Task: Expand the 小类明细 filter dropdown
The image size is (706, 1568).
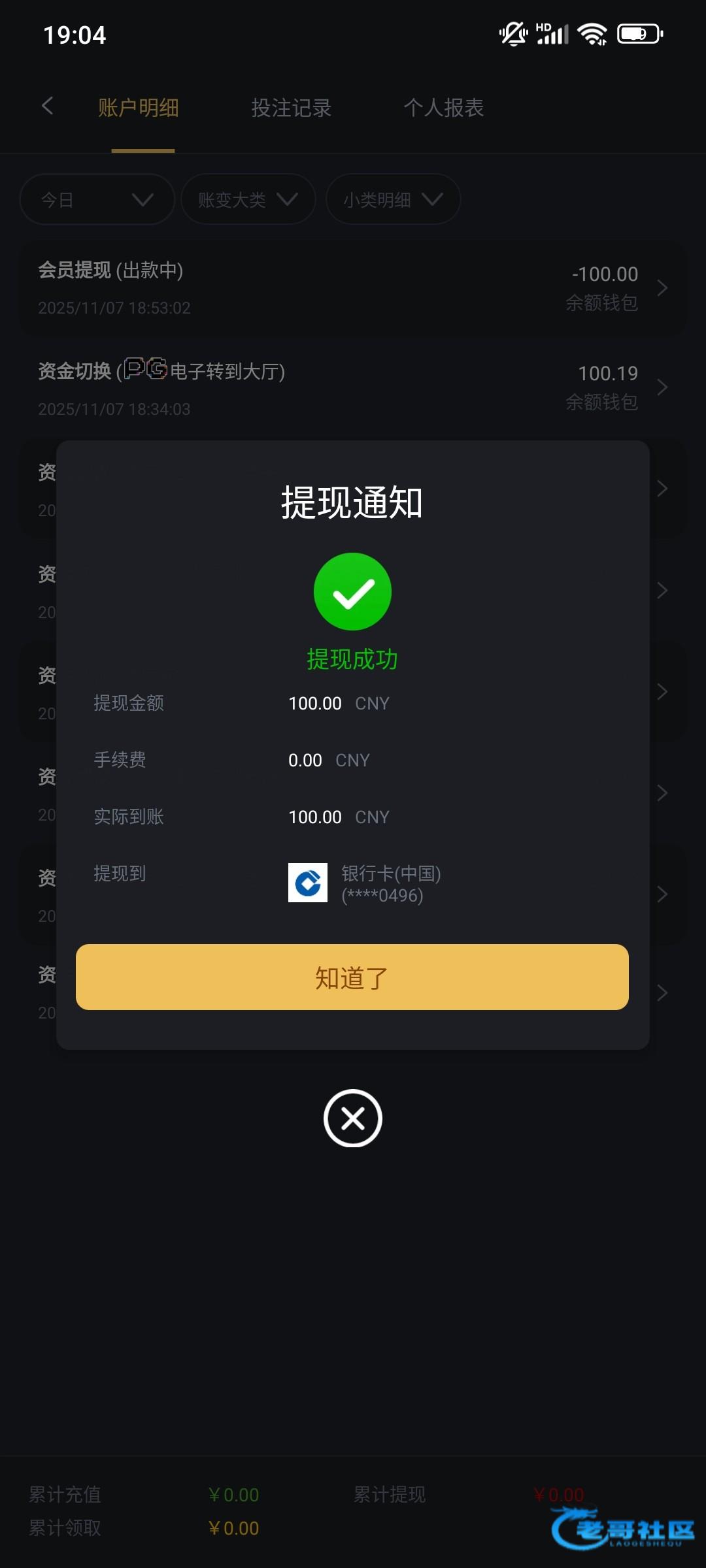Action: click(394, 199)
